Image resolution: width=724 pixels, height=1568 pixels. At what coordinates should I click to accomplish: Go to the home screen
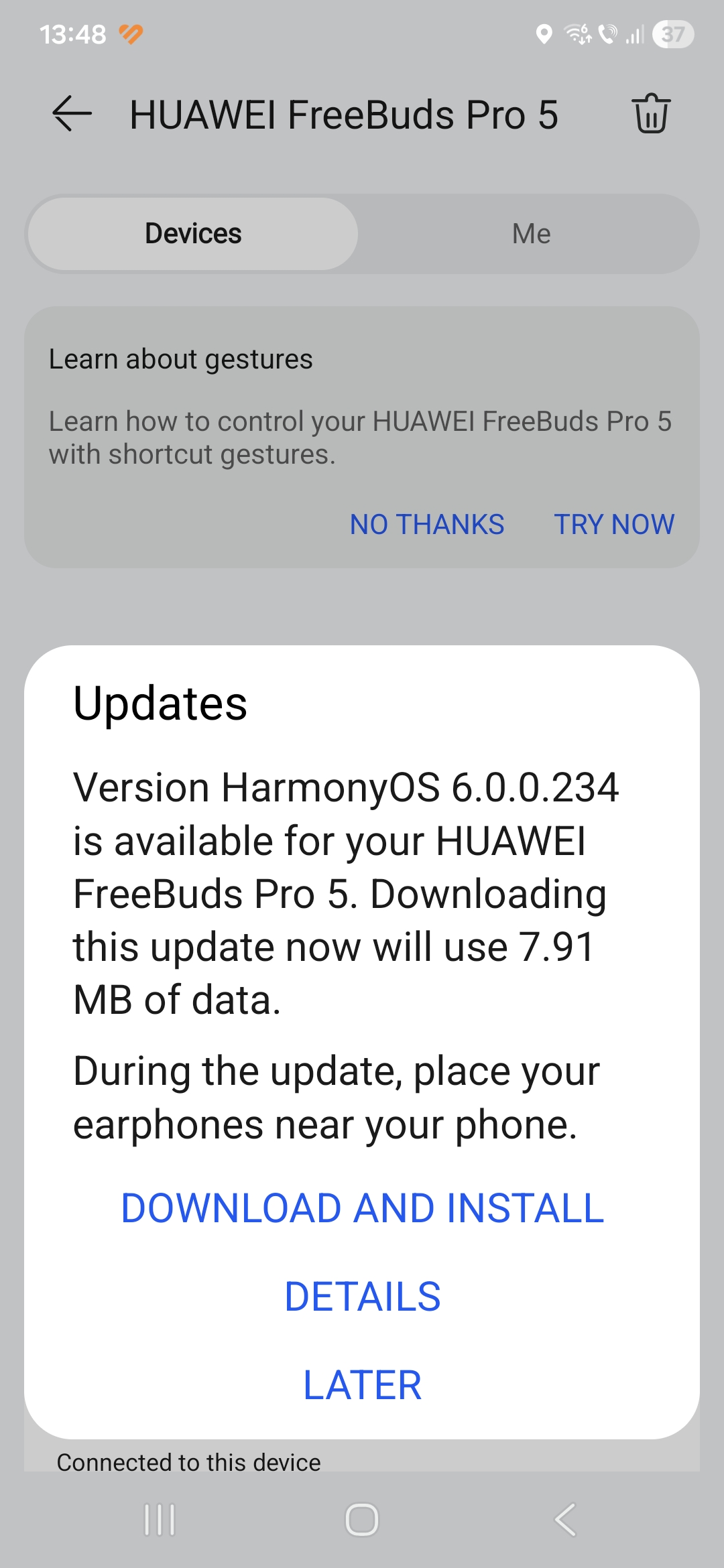click(x=362, y=1519)
